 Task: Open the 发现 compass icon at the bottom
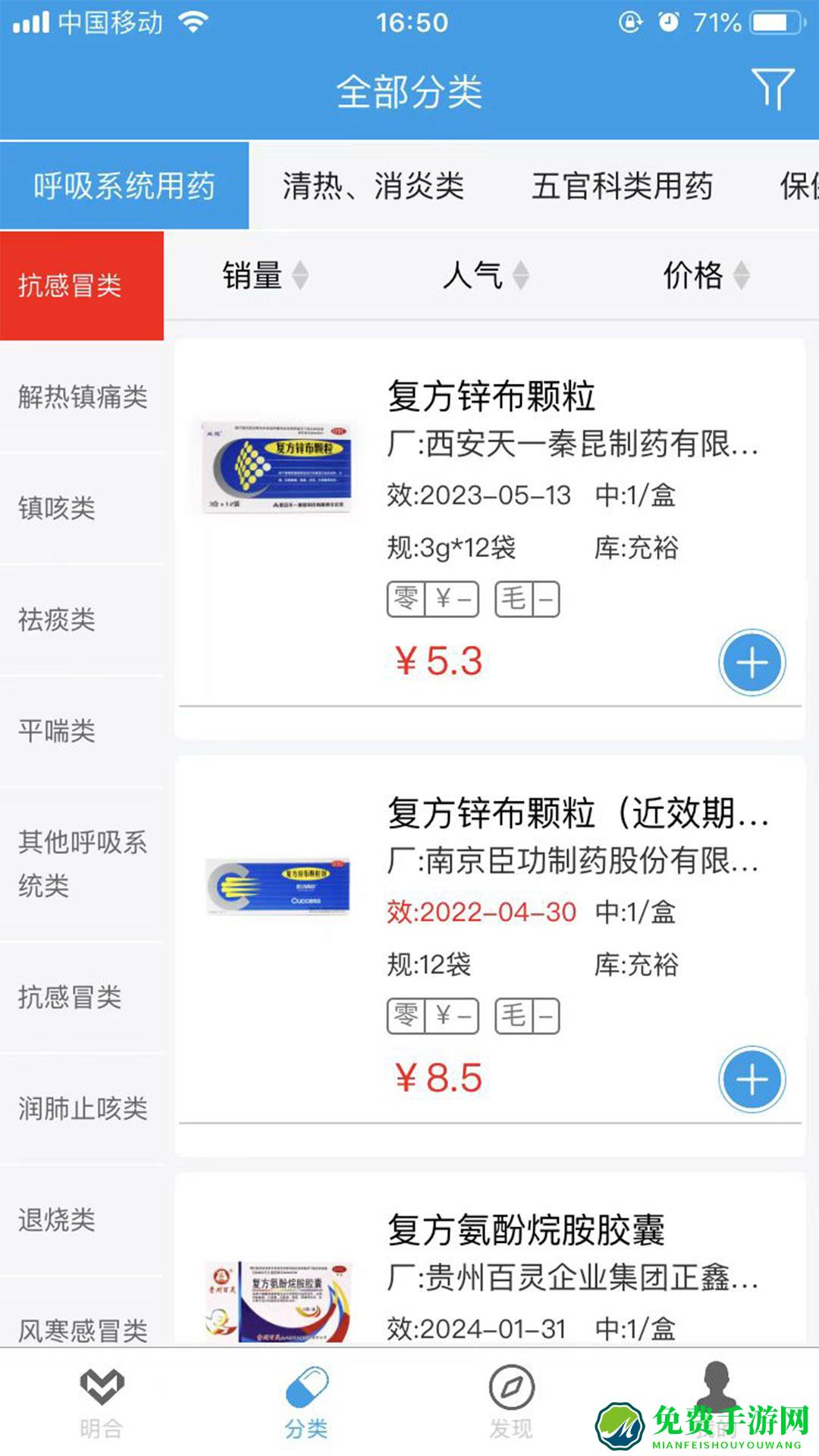coord(512,1398)
